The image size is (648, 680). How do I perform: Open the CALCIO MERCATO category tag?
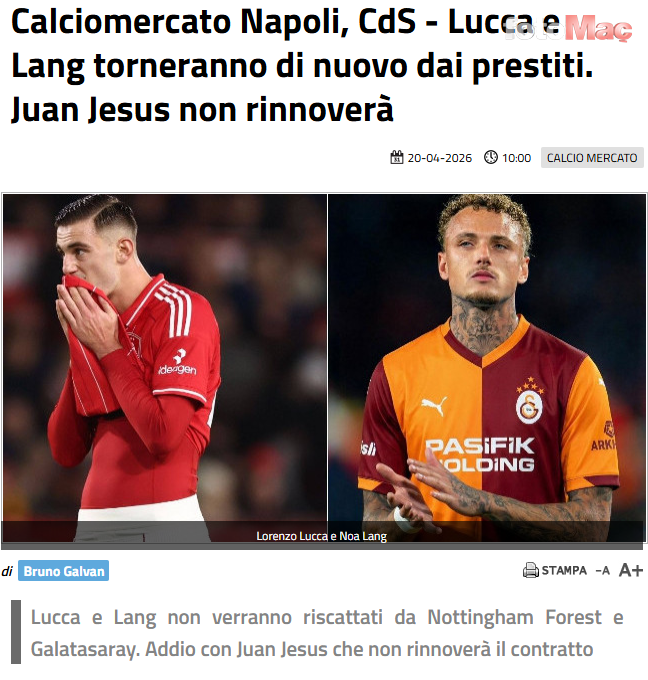tap(592, 158)
